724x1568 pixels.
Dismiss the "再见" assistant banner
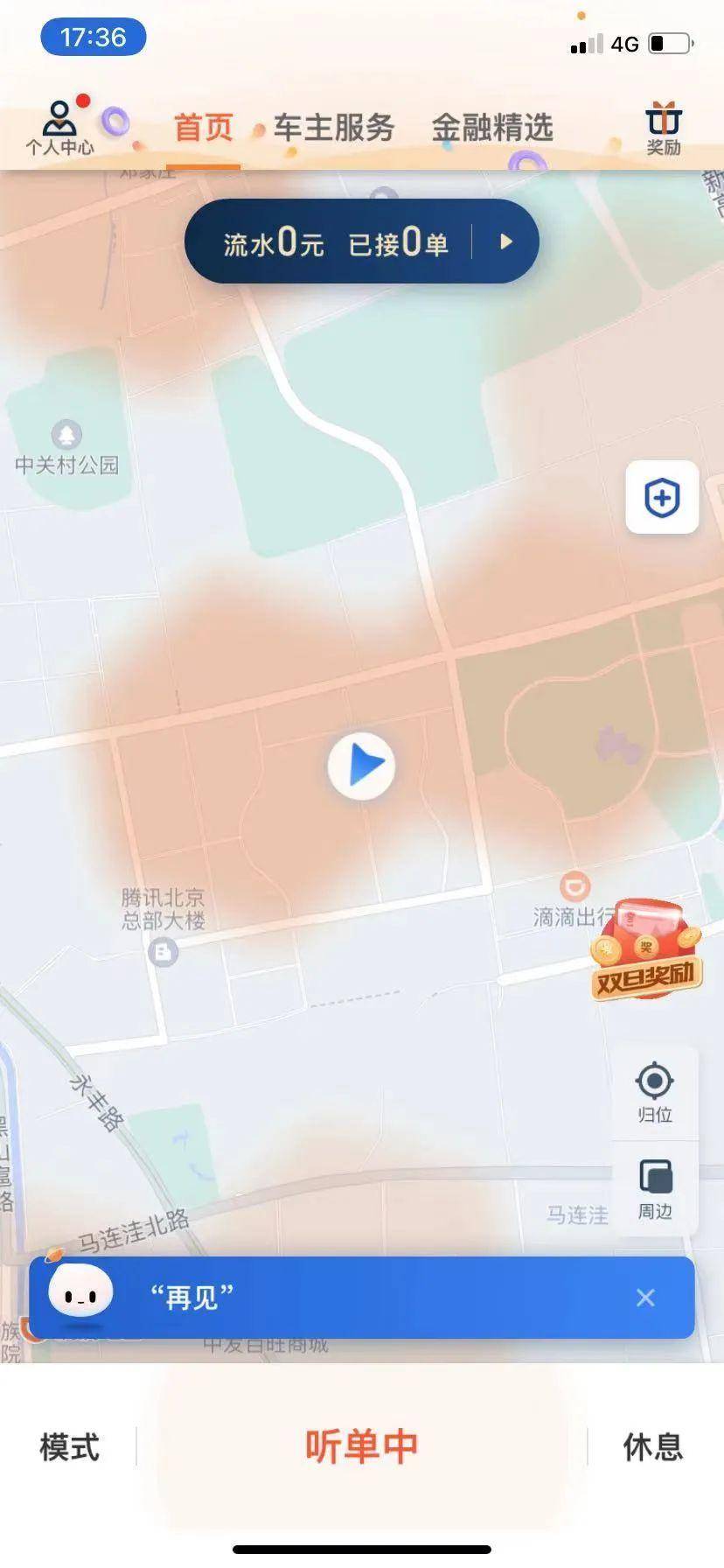(645, 1297)
